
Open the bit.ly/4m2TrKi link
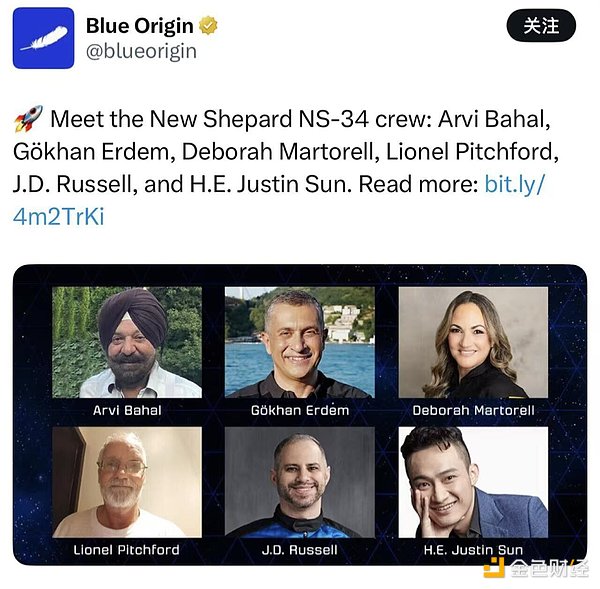pyautogui.click(x=515, y=184)
